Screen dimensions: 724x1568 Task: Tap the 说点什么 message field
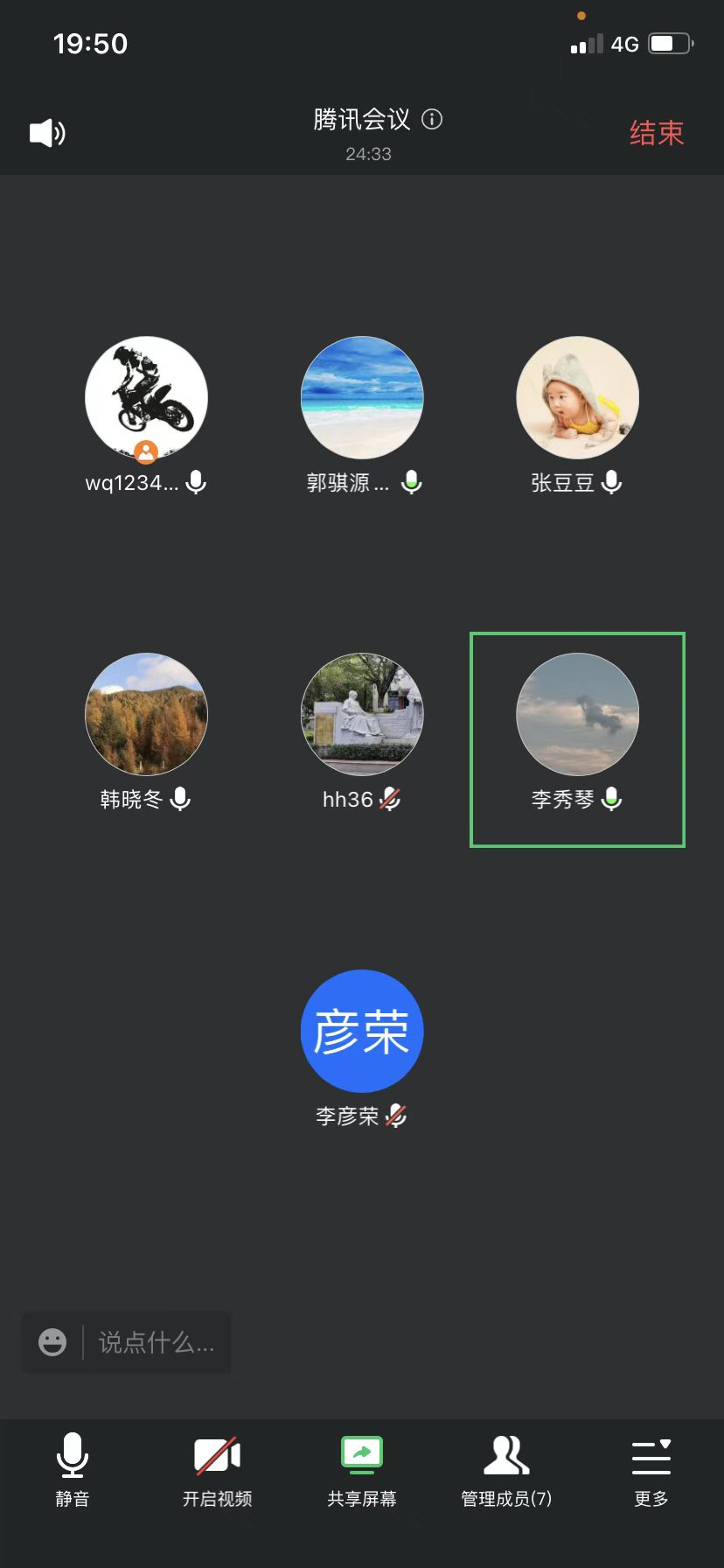156,1342
